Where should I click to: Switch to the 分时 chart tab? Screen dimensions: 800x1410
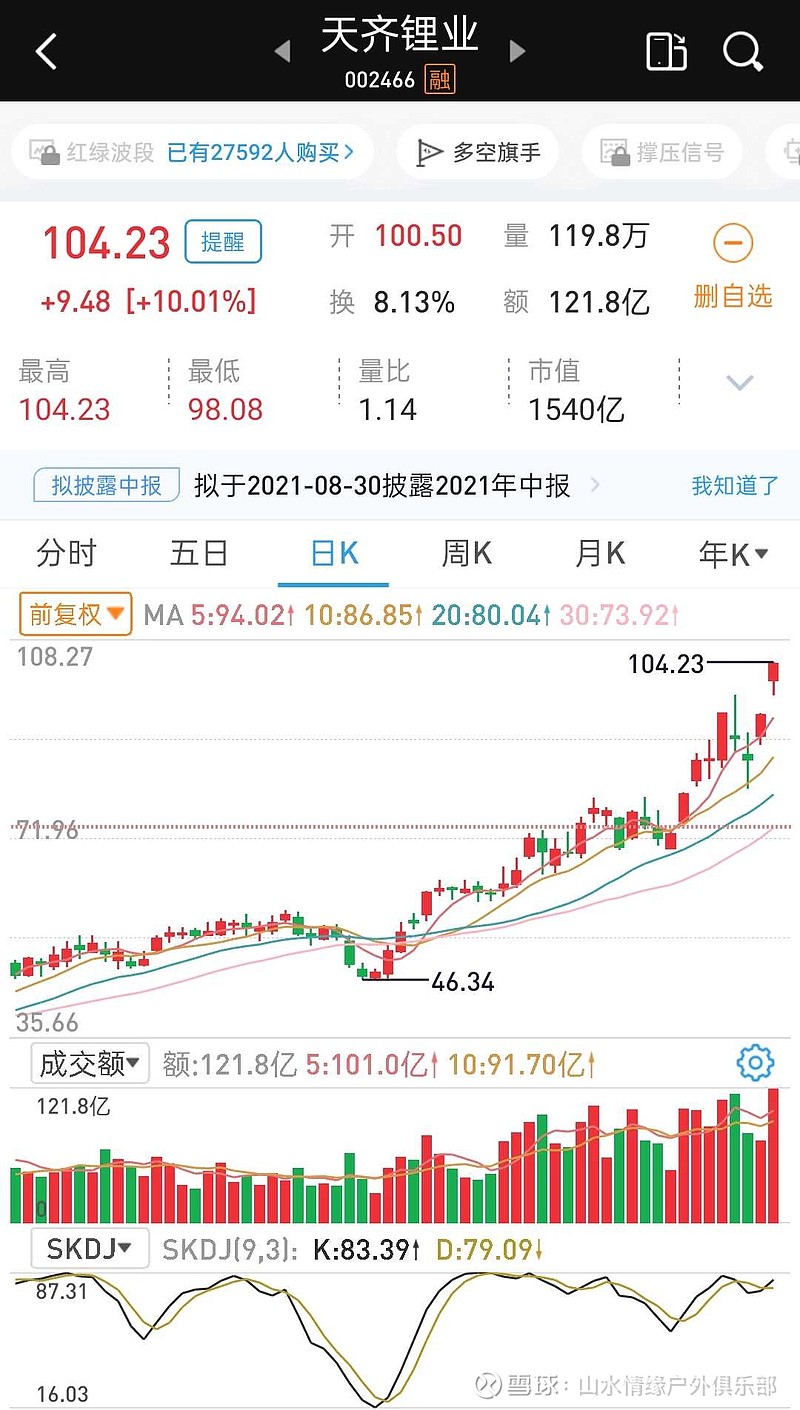point(66,553)
